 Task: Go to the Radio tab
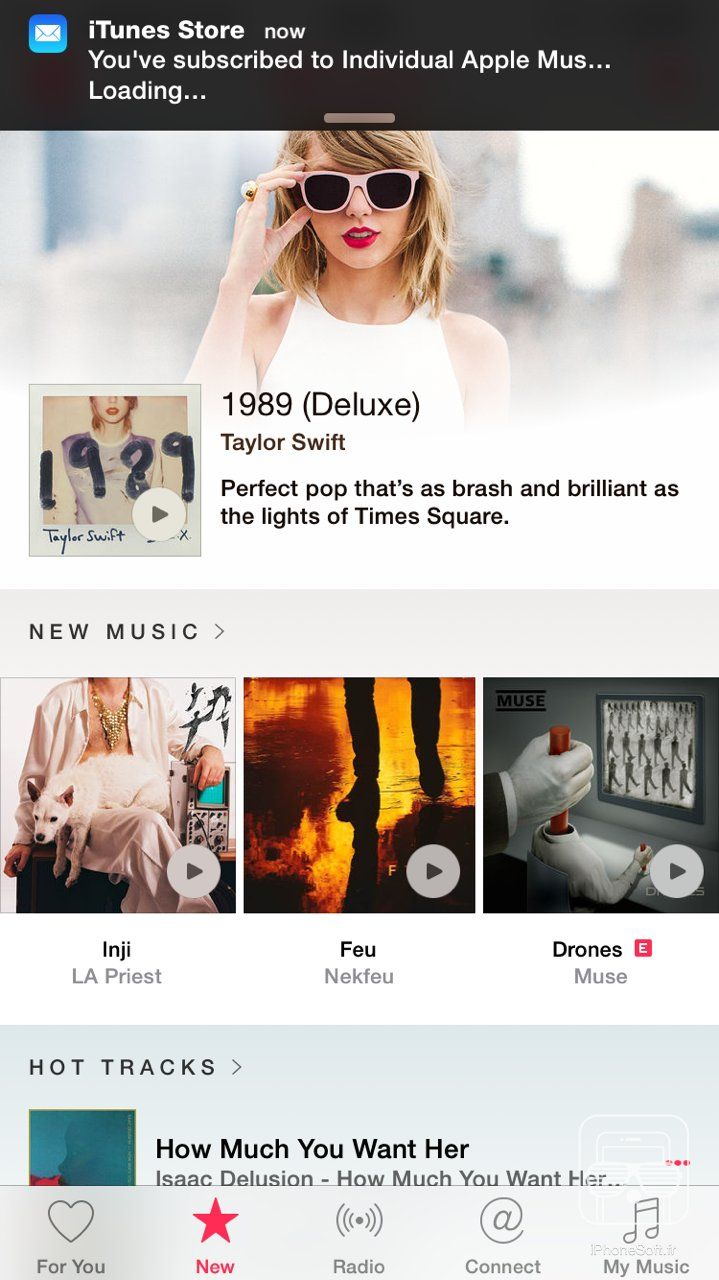(x=359, y=1237)
